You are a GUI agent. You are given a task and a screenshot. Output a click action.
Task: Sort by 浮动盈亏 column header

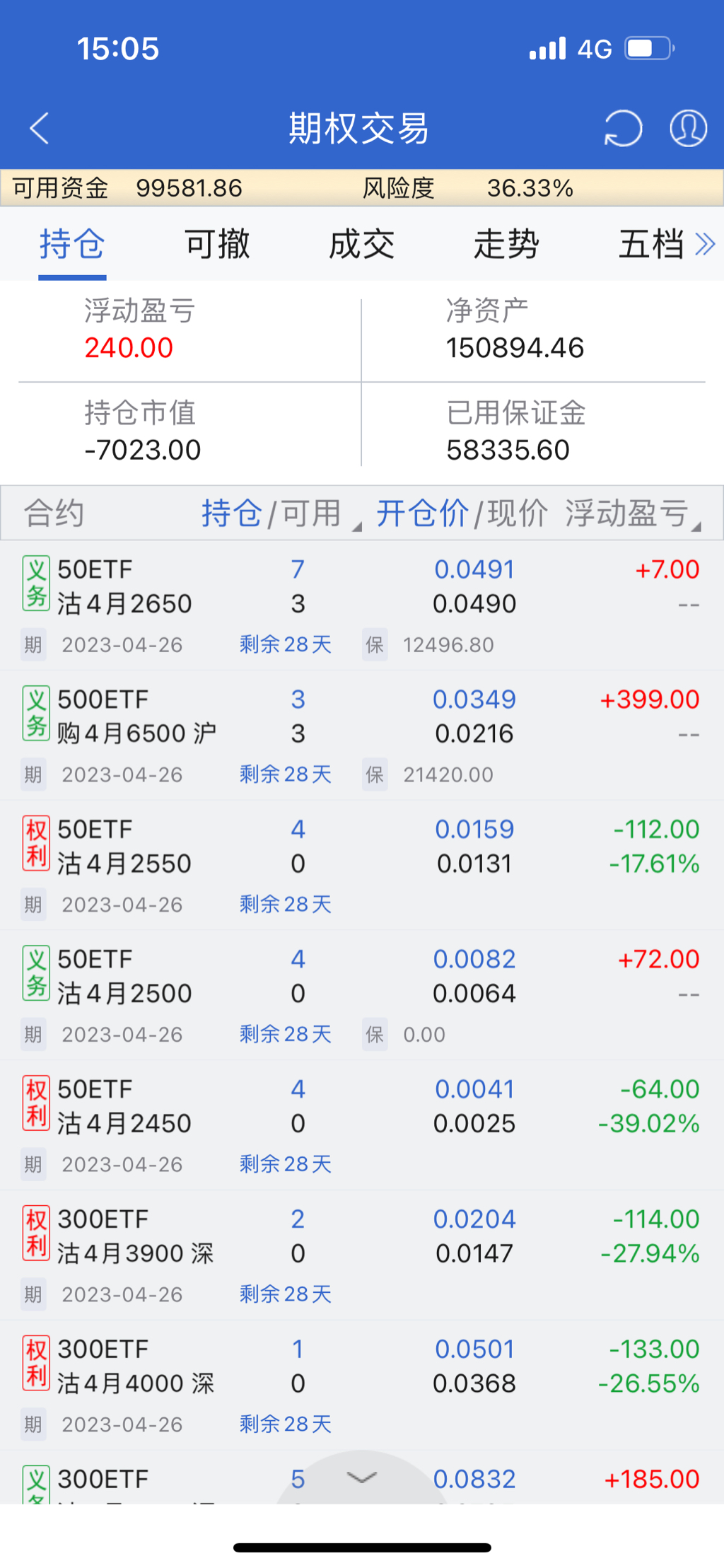pyautogui.click(x=628, y=513)
